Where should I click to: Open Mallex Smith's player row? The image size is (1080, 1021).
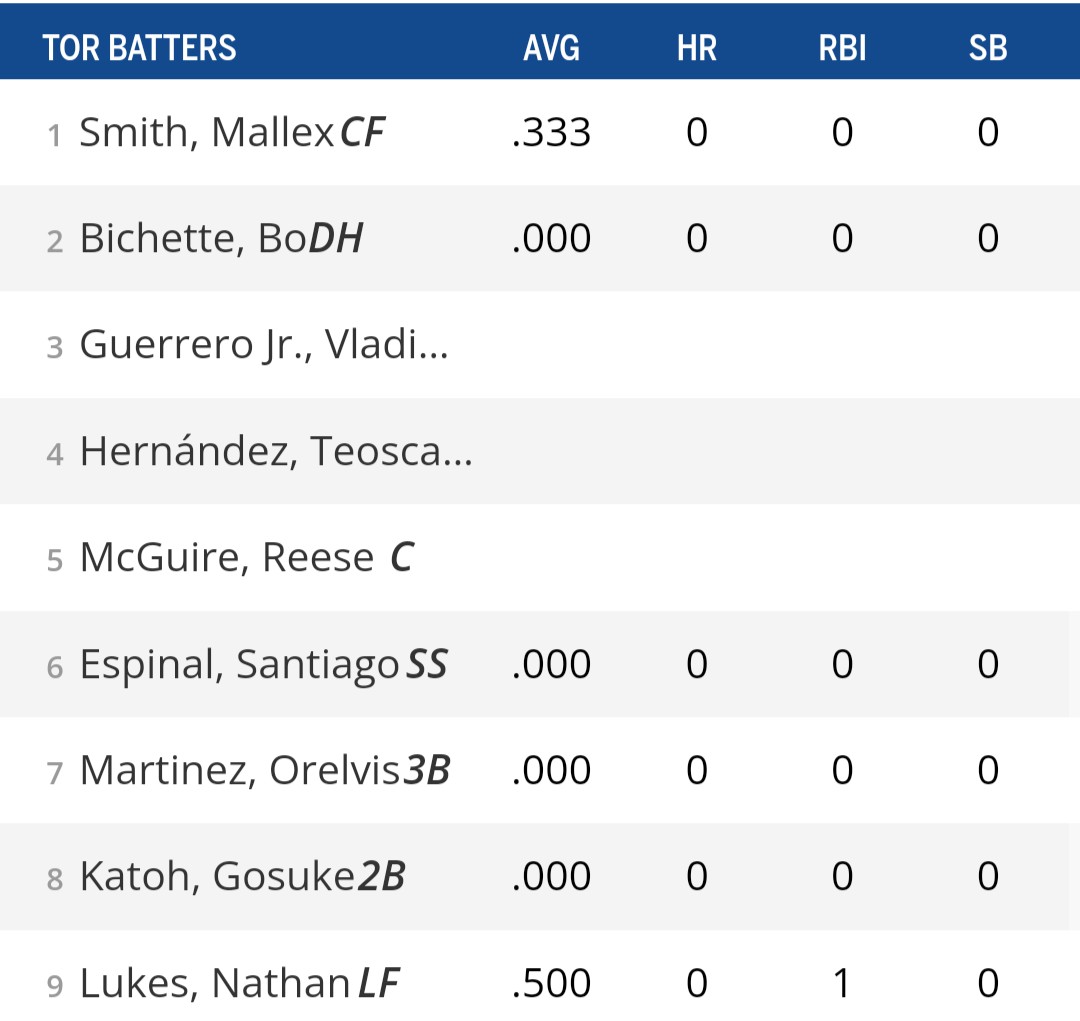(x=207, y=133)
